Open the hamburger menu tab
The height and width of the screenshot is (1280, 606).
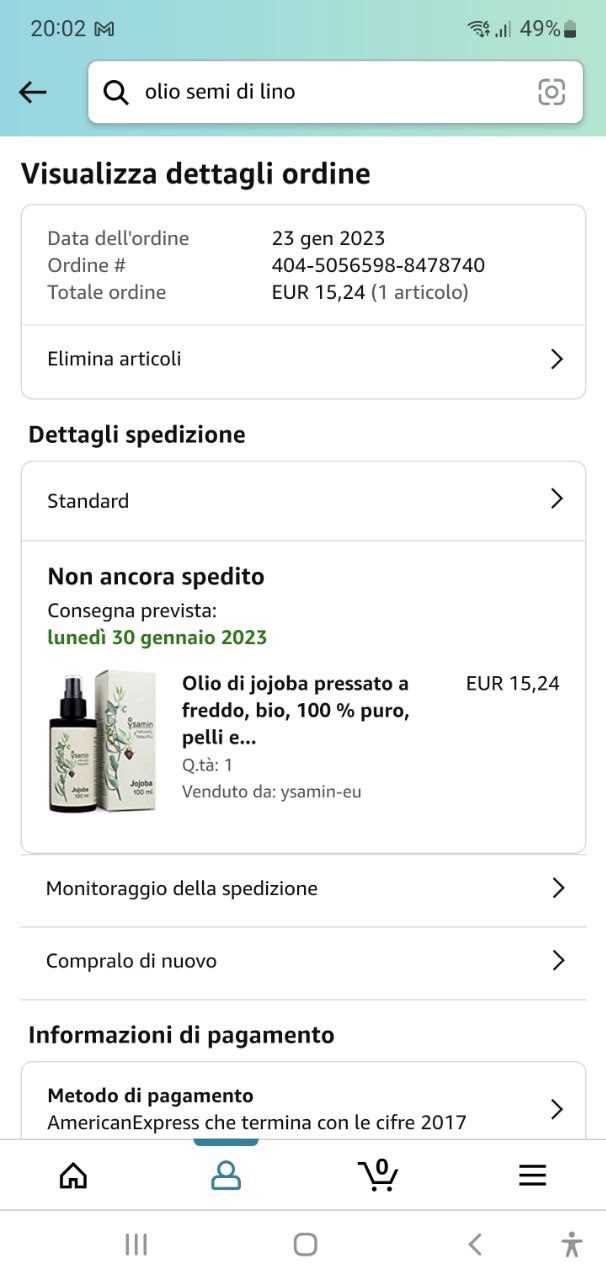(x=532, y=1175)
